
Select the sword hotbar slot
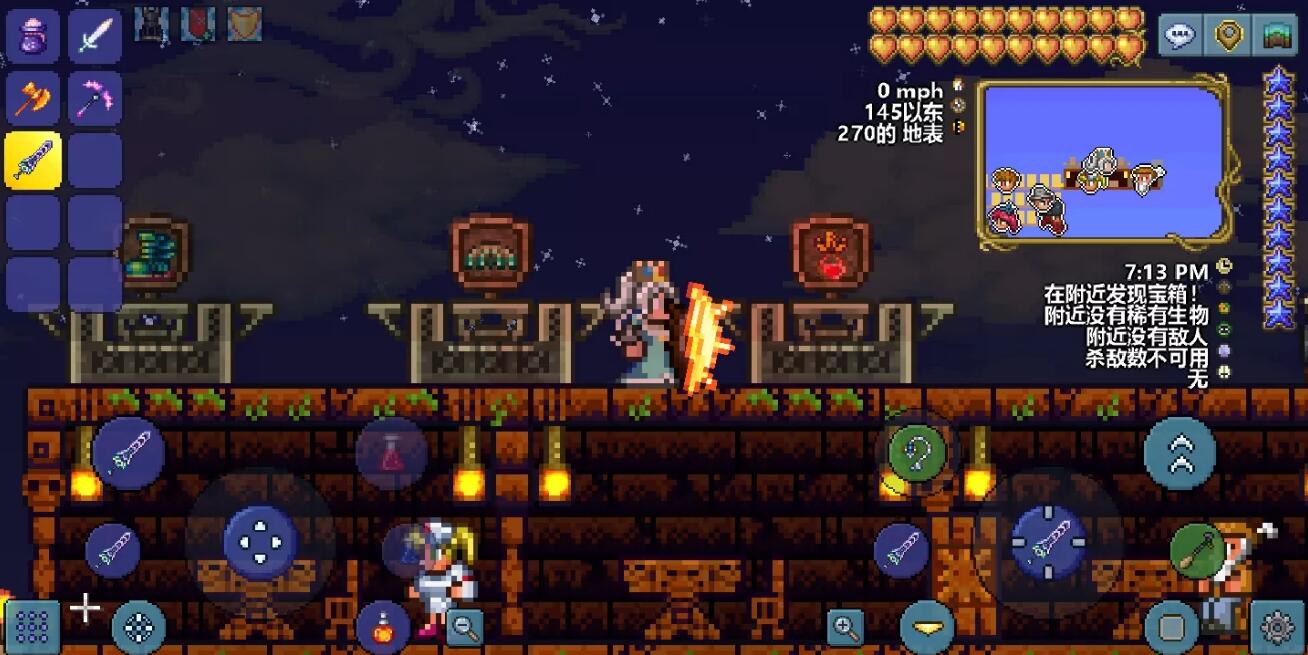pyautogui.click(x=95, y=37)
